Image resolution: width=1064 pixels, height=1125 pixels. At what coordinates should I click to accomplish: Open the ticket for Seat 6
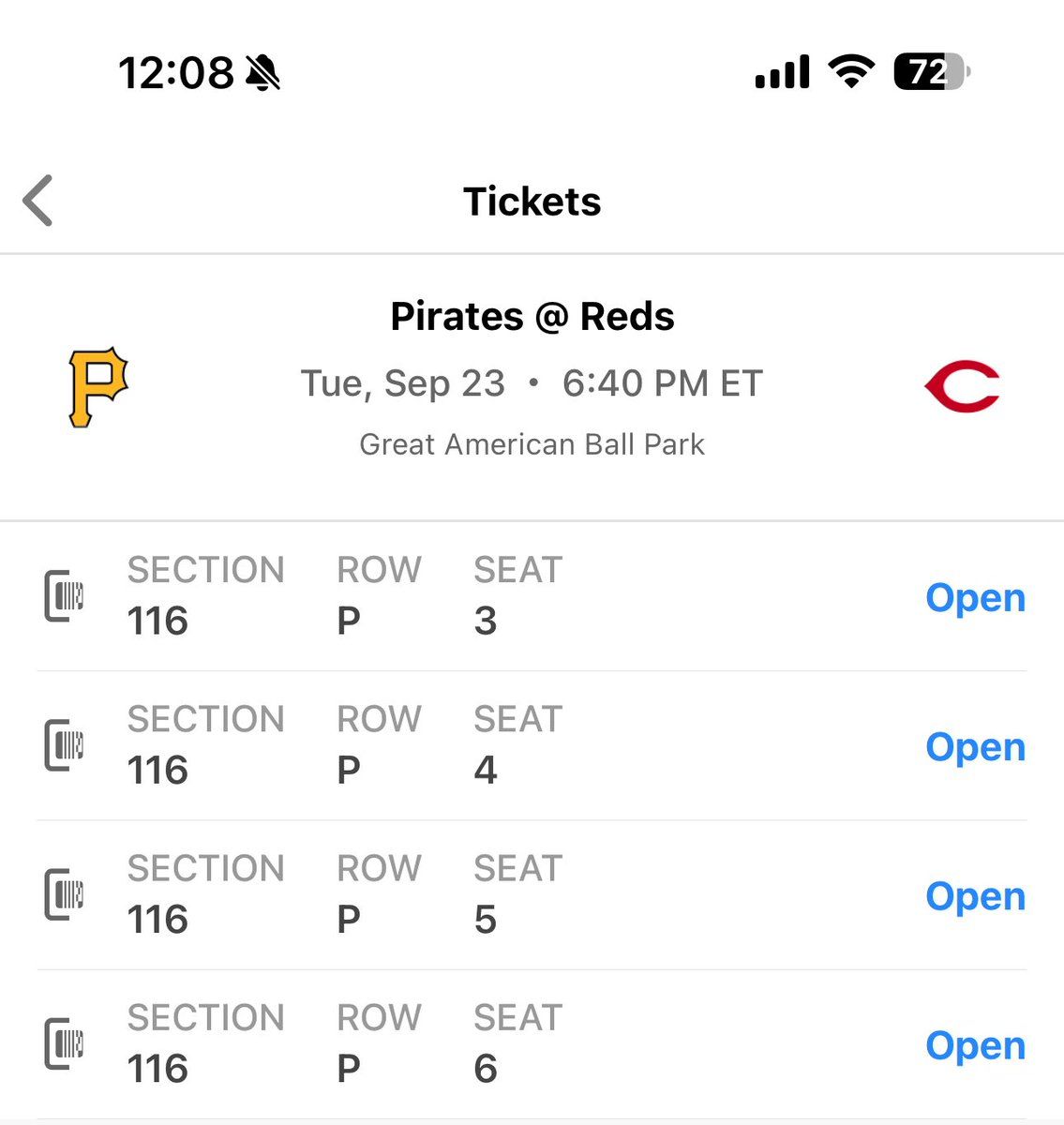coord(975,1045)
